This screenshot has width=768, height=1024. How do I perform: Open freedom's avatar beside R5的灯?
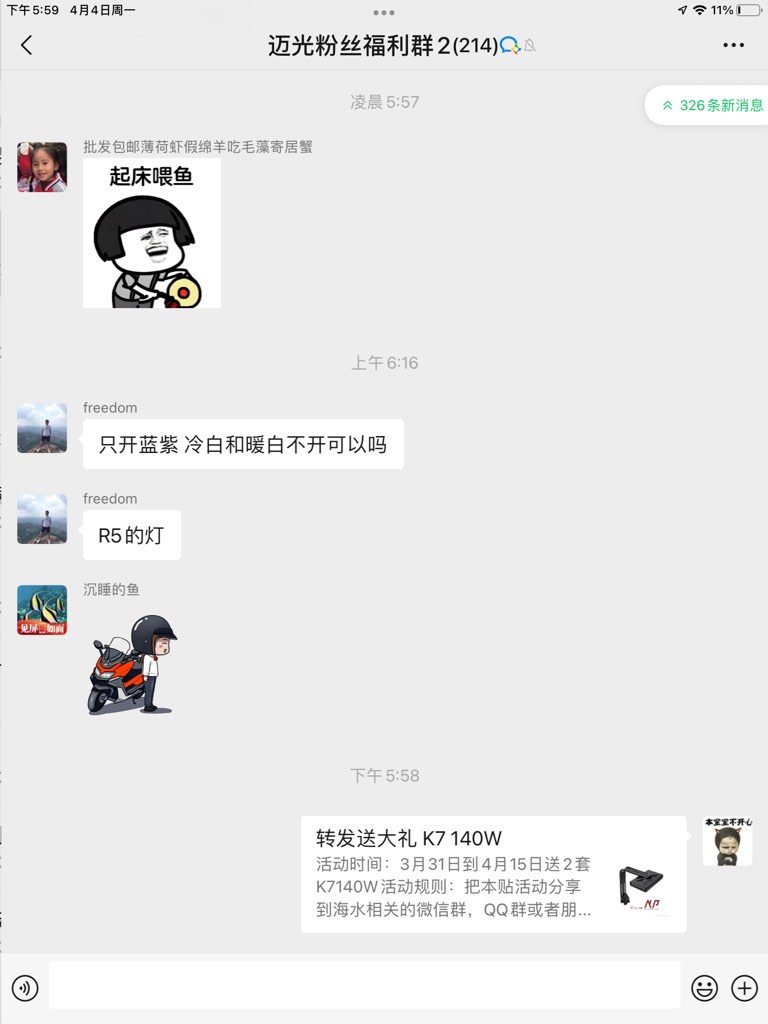click(42, 519)
